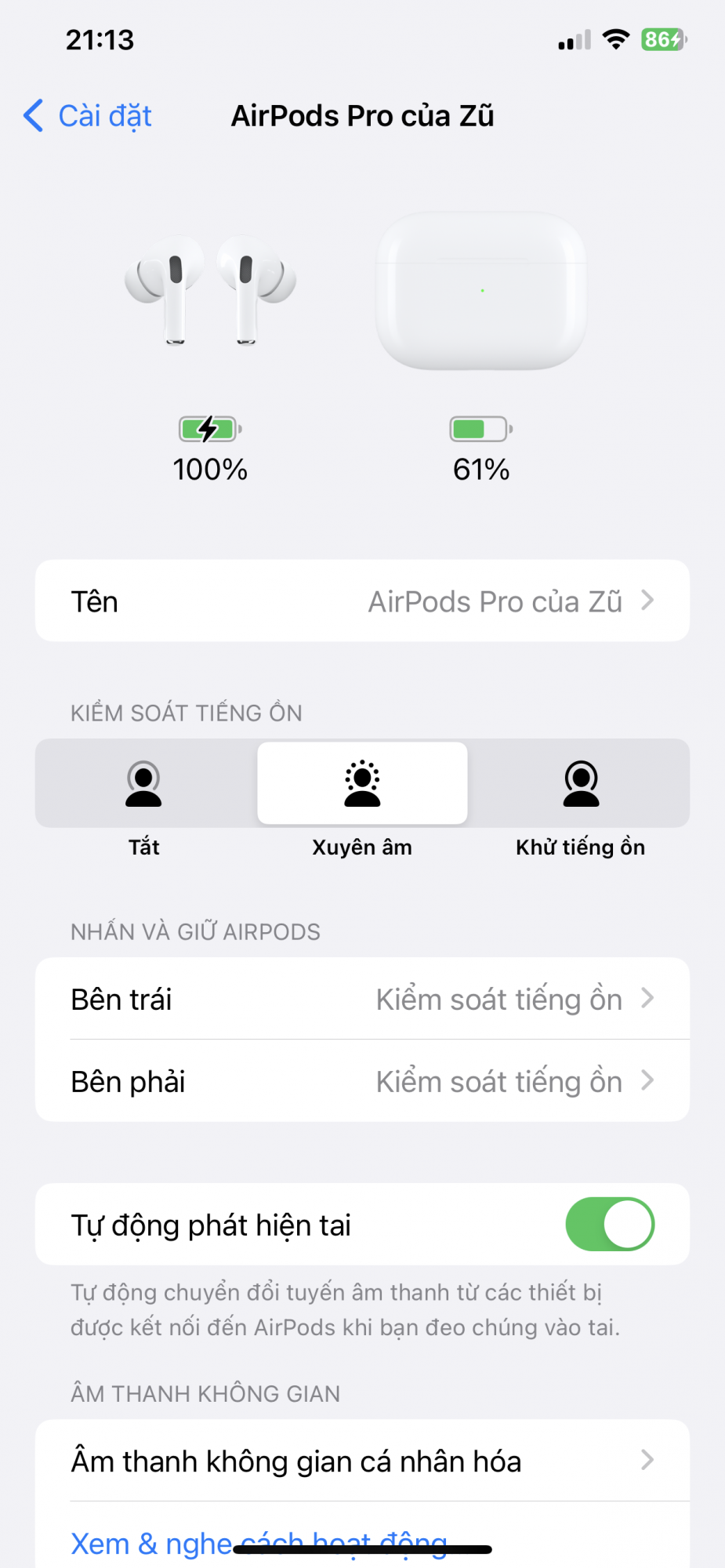725x1568 pixels.
Task: Switch to Xuyên âm mode
Action: (362, 784)
